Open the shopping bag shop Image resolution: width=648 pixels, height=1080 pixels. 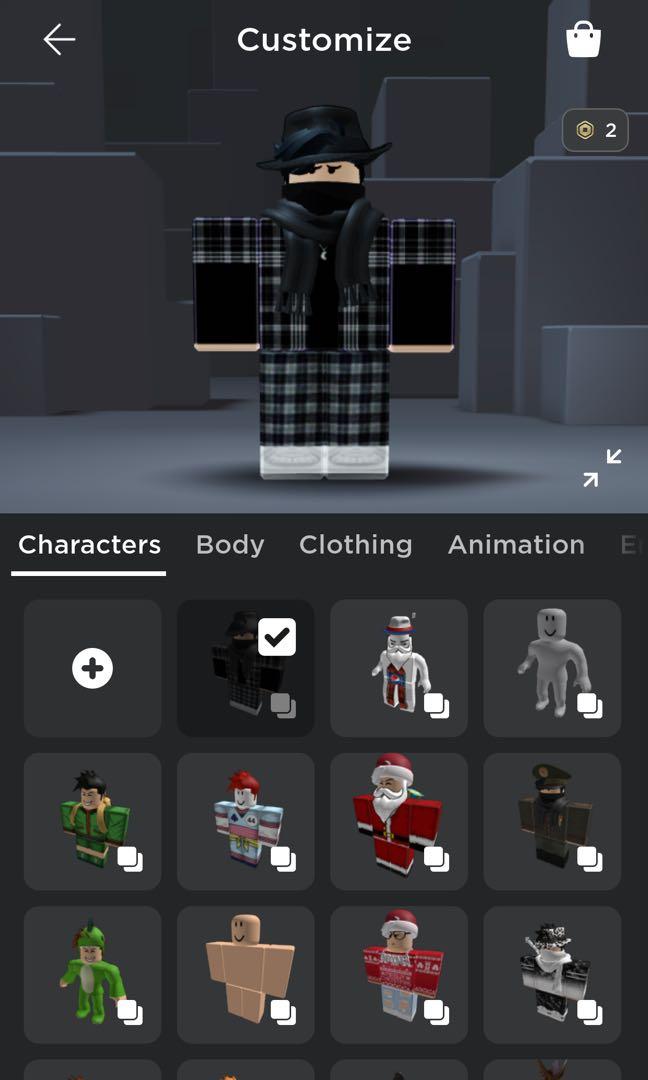point(583,40)
